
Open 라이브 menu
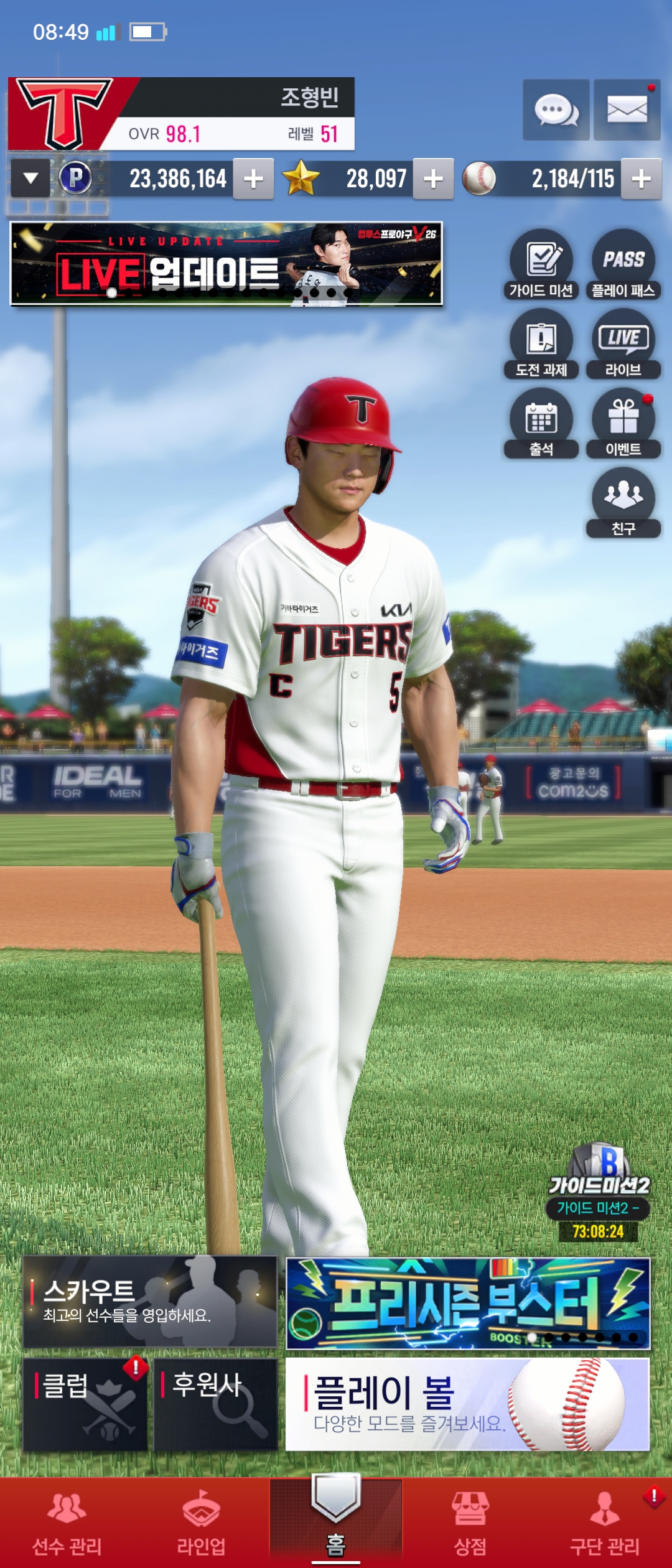click(623, 343)
